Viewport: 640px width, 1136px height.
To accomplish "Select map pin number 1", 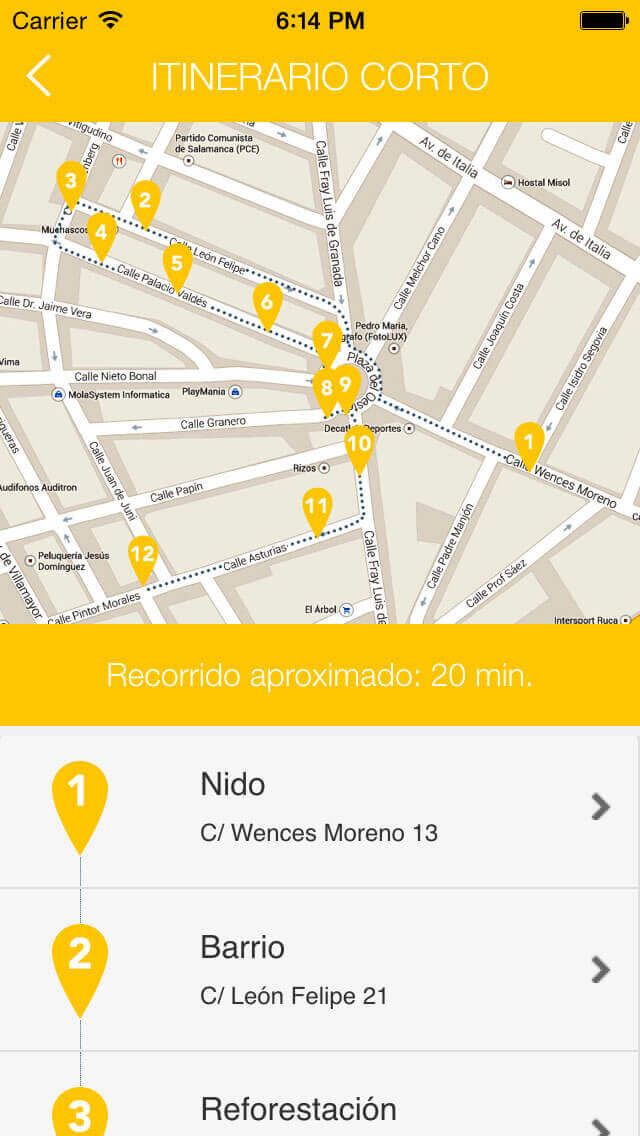I will coord(529,440).
